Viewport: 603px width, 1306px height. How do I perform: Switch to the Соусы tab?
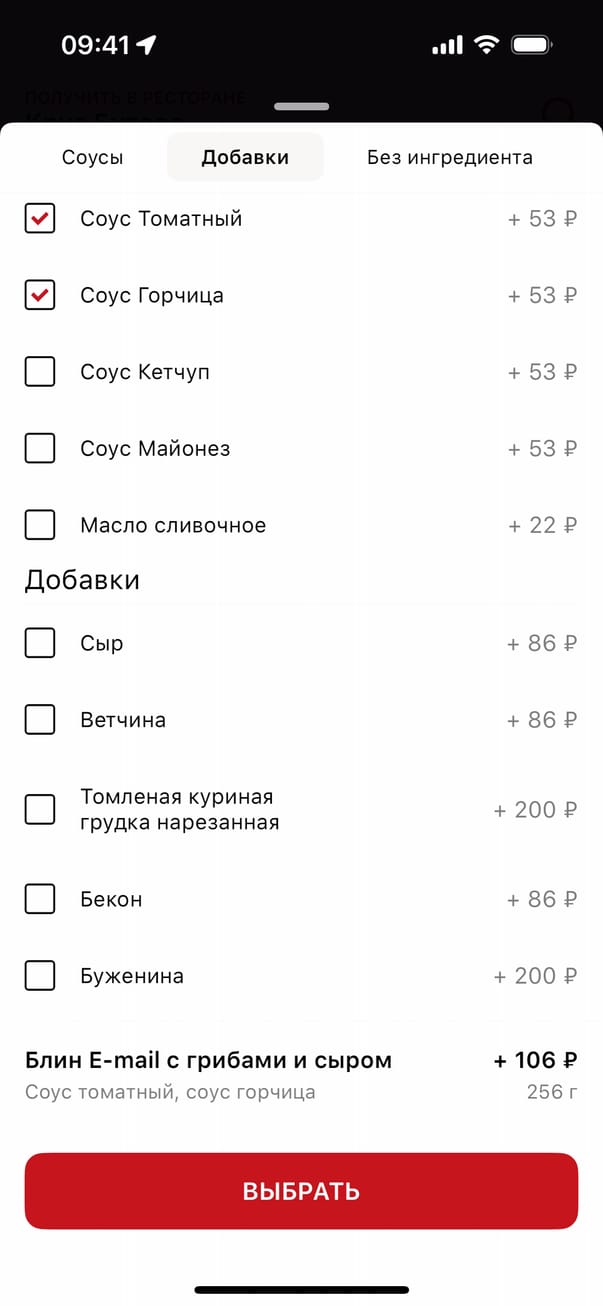(93, 157)
